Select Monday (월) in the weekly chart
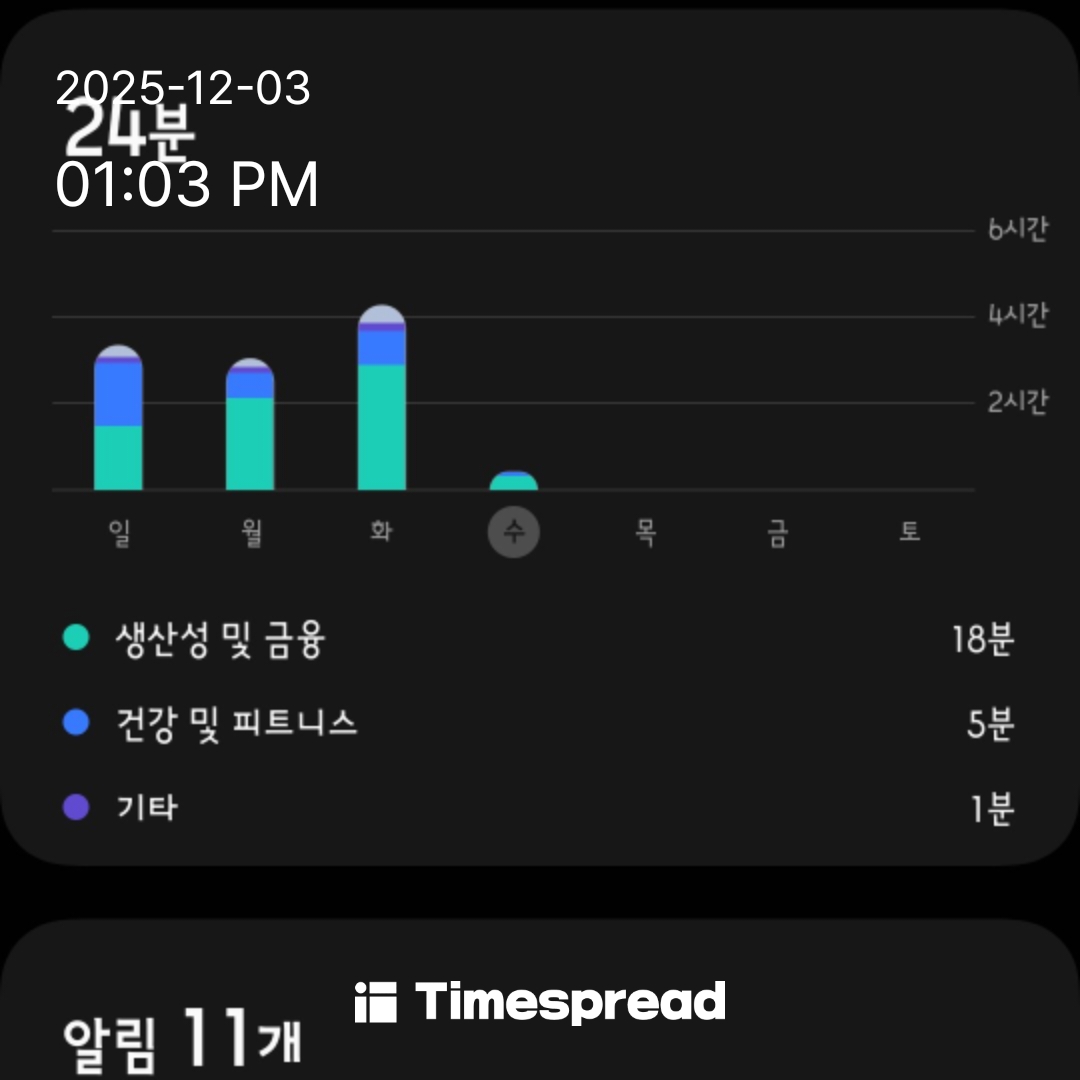 click(251, 533)
